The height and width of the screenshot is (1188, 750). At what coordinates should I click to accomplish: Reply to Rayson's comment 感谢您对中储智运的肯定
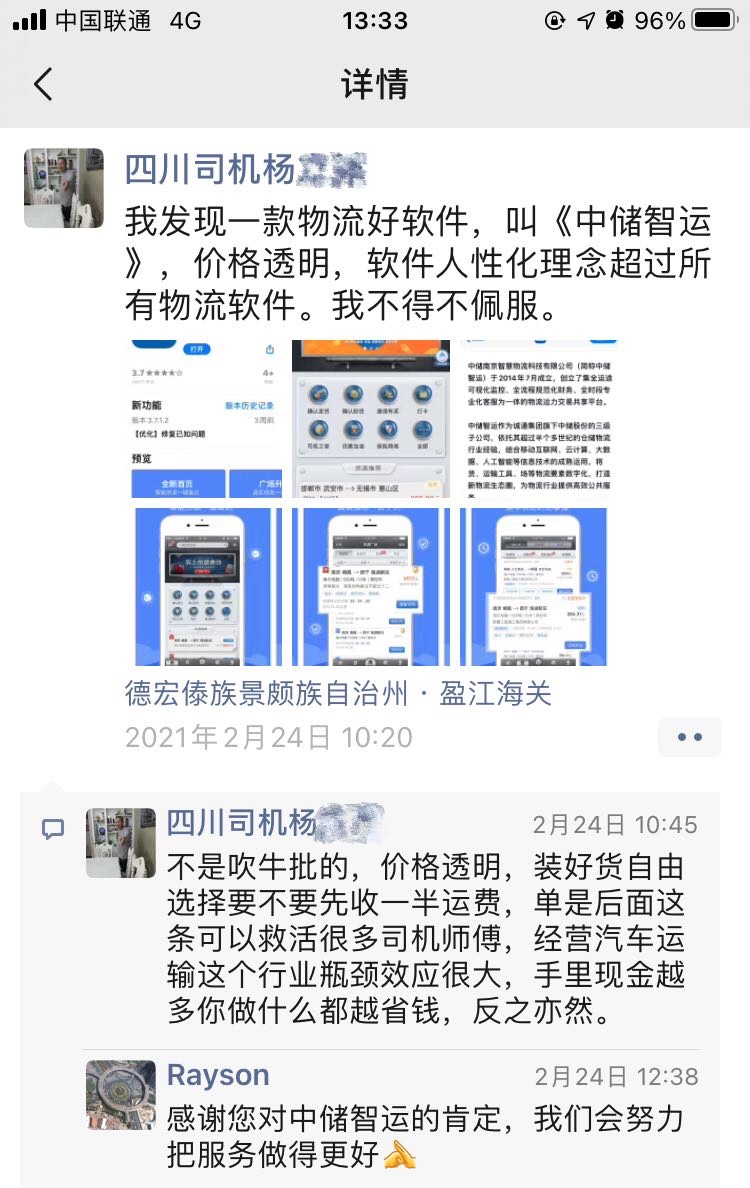pos(425,1137)
